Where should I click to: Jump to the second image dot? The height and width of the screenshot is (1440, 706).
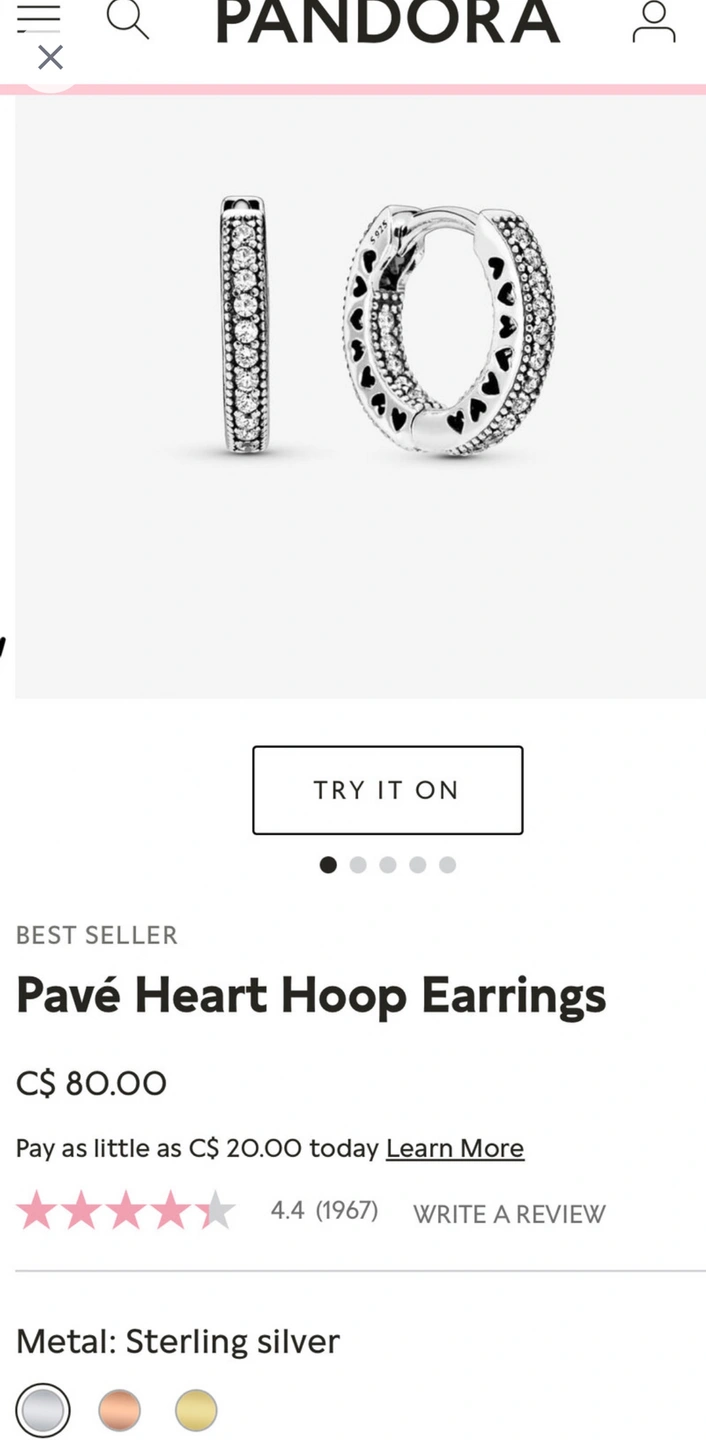point(358,865)
